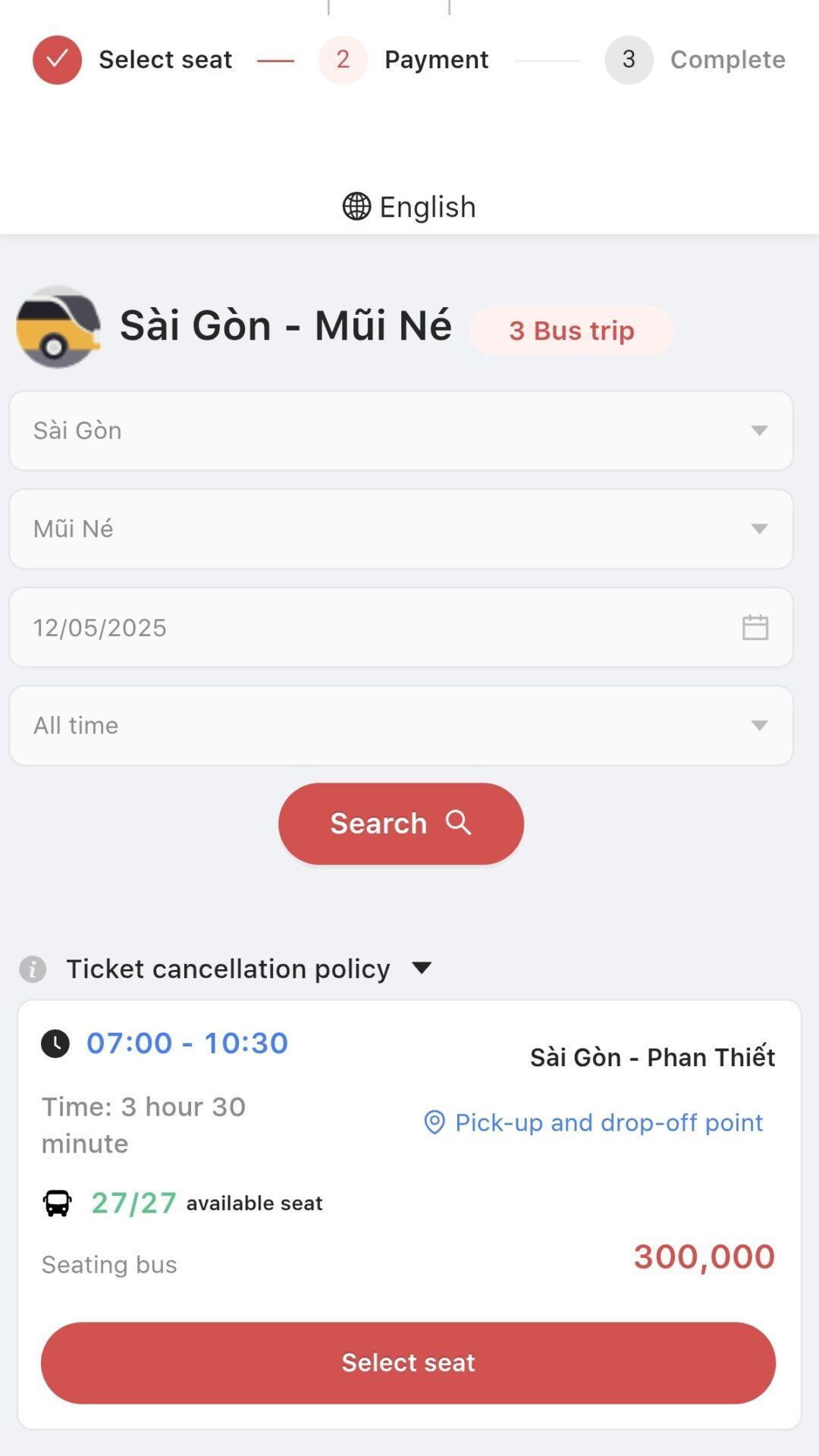
Task: View Pick-up and drop-off point
Action: click(593, 1122)
